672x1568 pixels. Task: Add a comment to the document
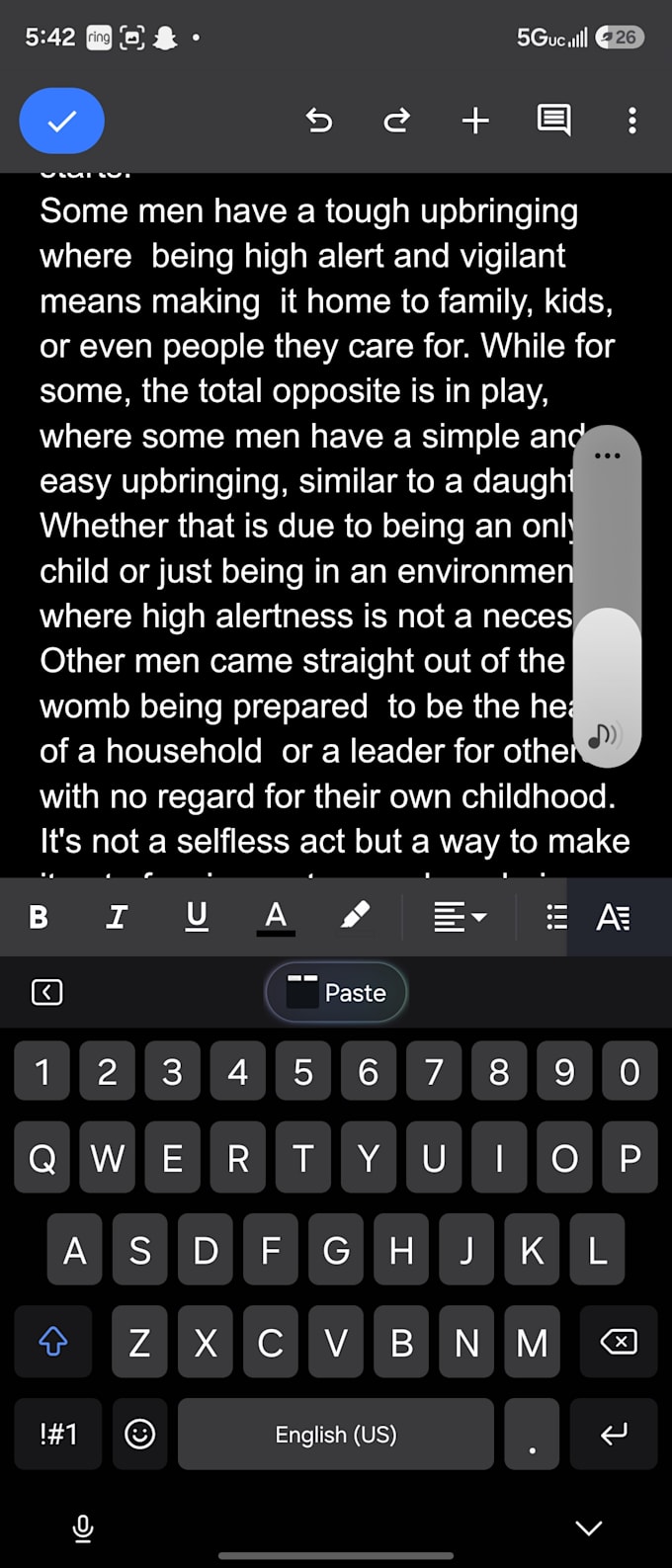[x=553, y=121]
